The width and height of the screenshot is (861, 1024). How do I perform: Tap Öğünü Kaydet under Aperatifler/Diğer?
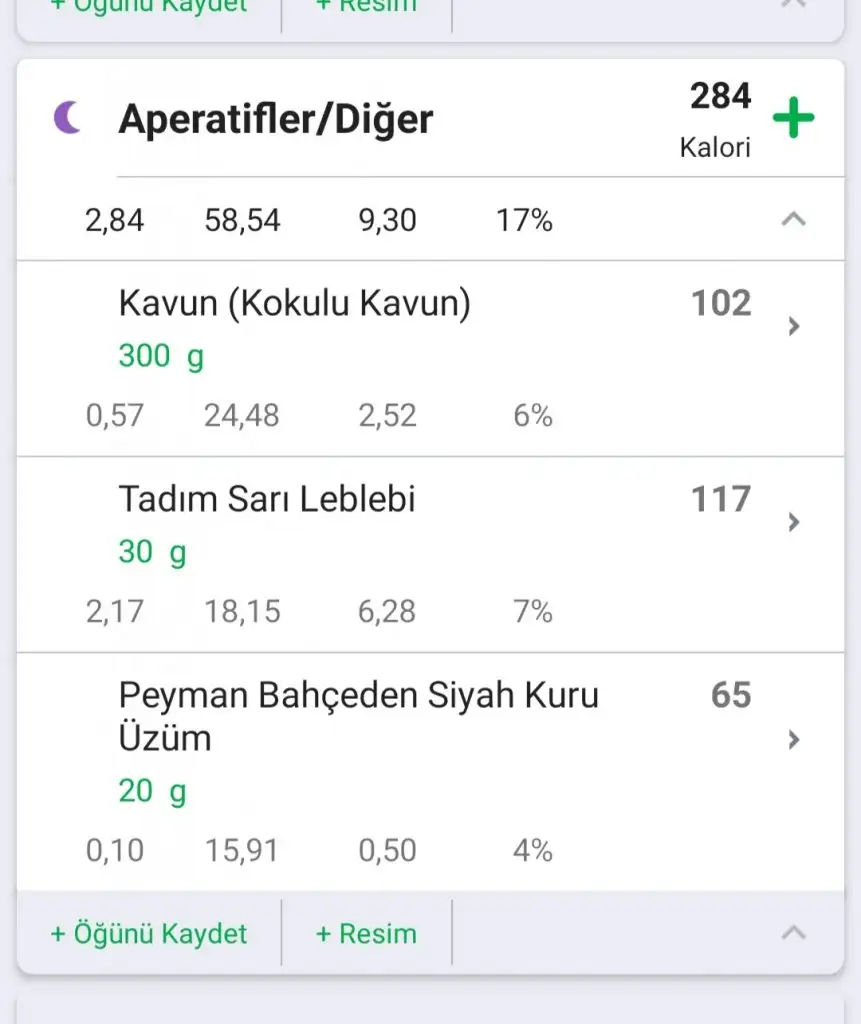(x=149, y=934)
